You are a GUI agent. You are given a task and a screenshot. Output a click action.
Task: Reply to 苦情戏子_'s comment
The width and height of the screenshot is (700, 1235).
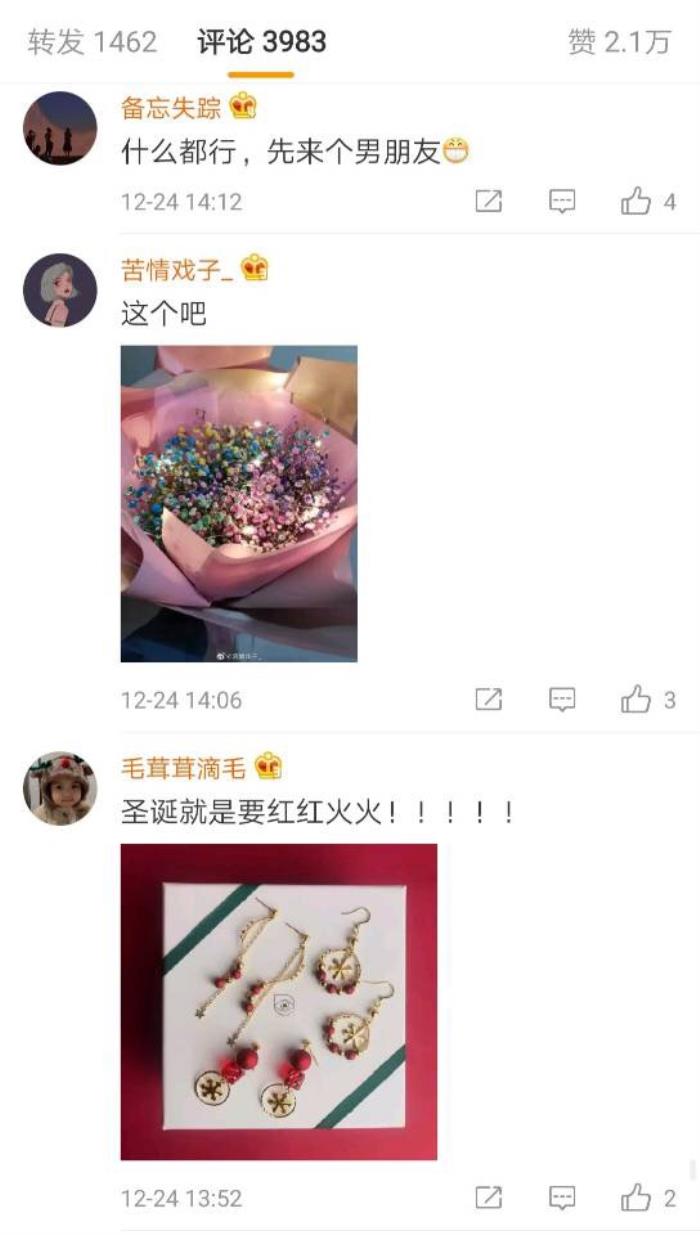(x=563, y=700)
